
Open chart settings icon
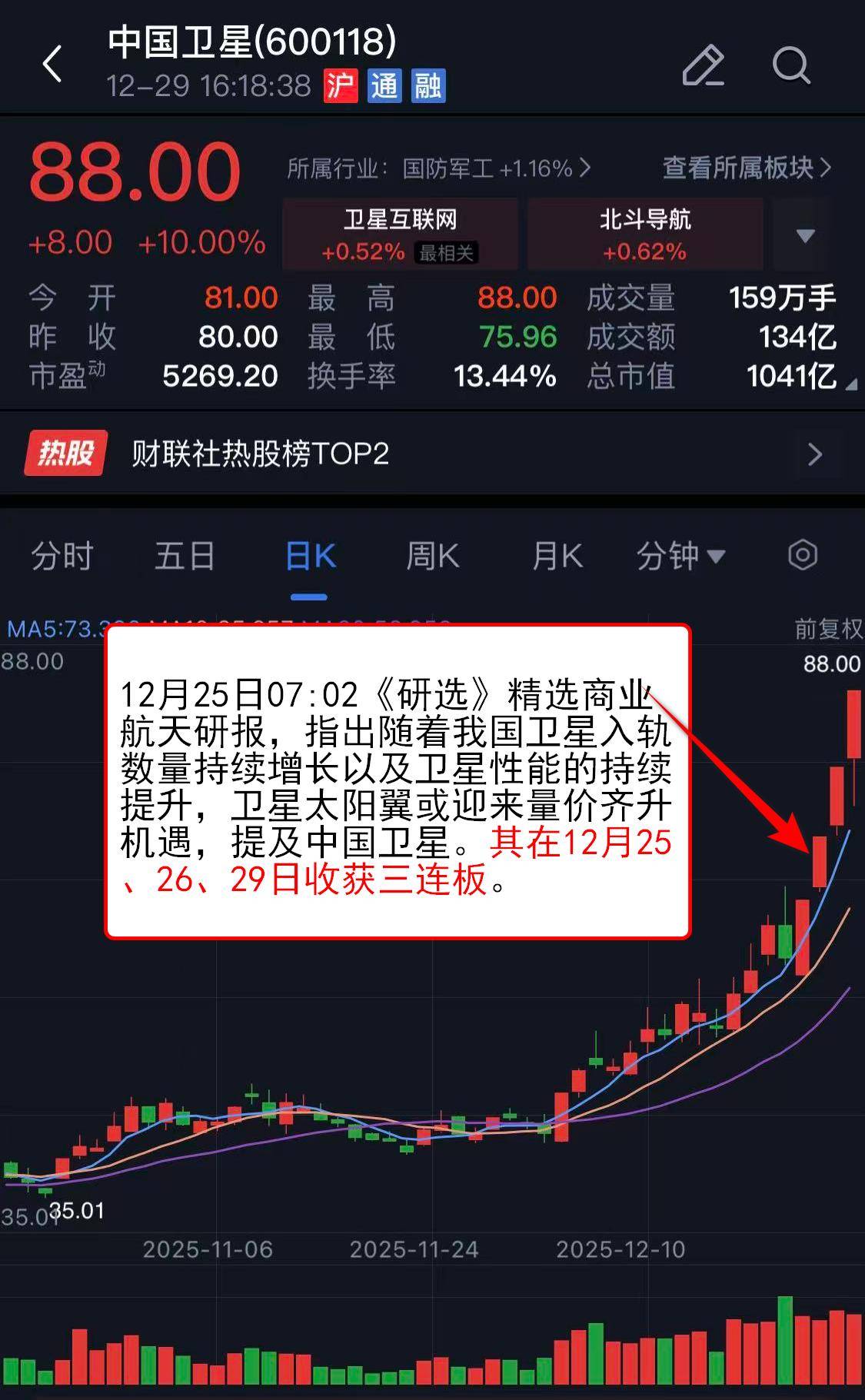[803, 555]
